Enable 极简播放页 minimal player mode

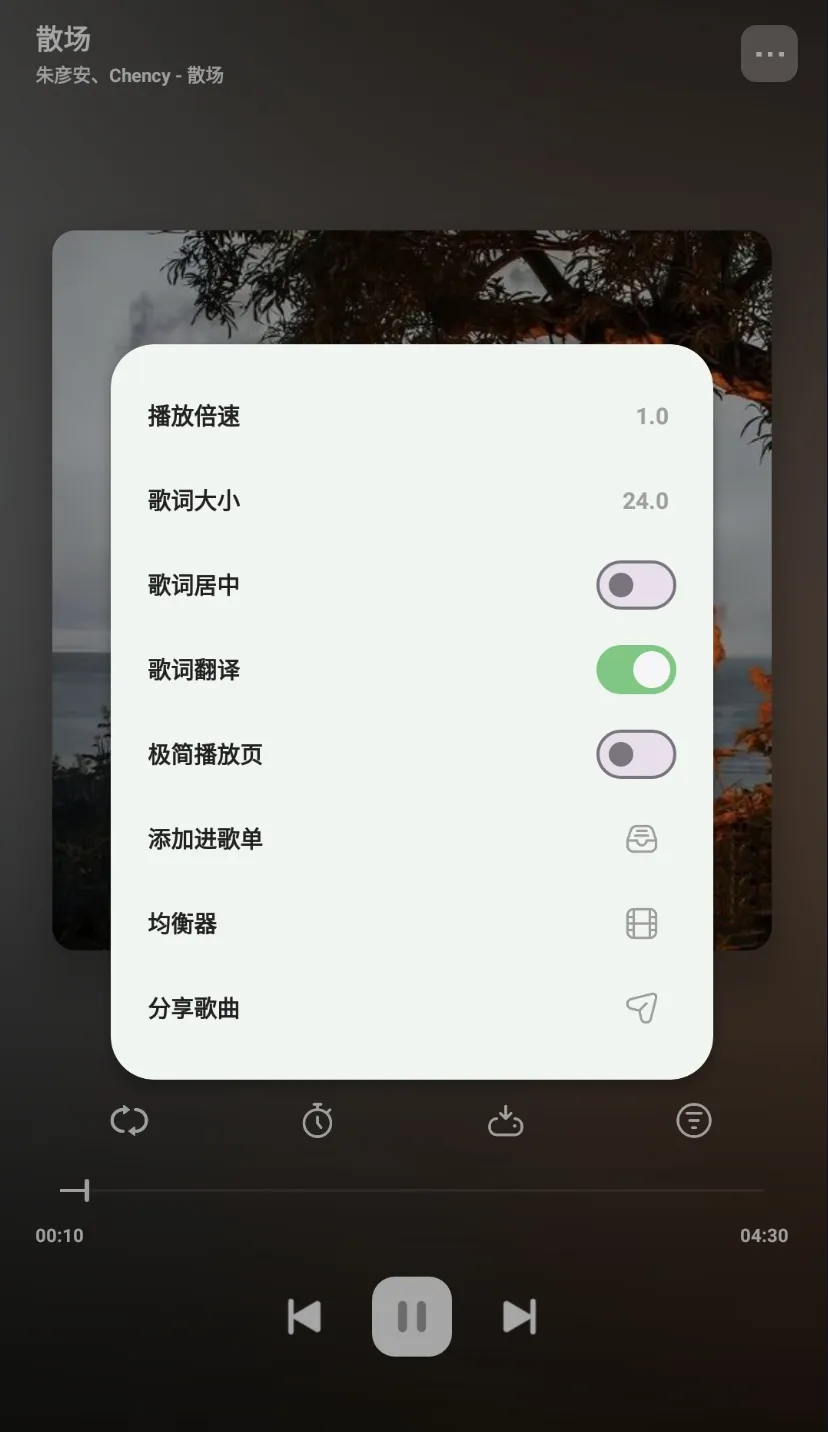click(636, 754)
